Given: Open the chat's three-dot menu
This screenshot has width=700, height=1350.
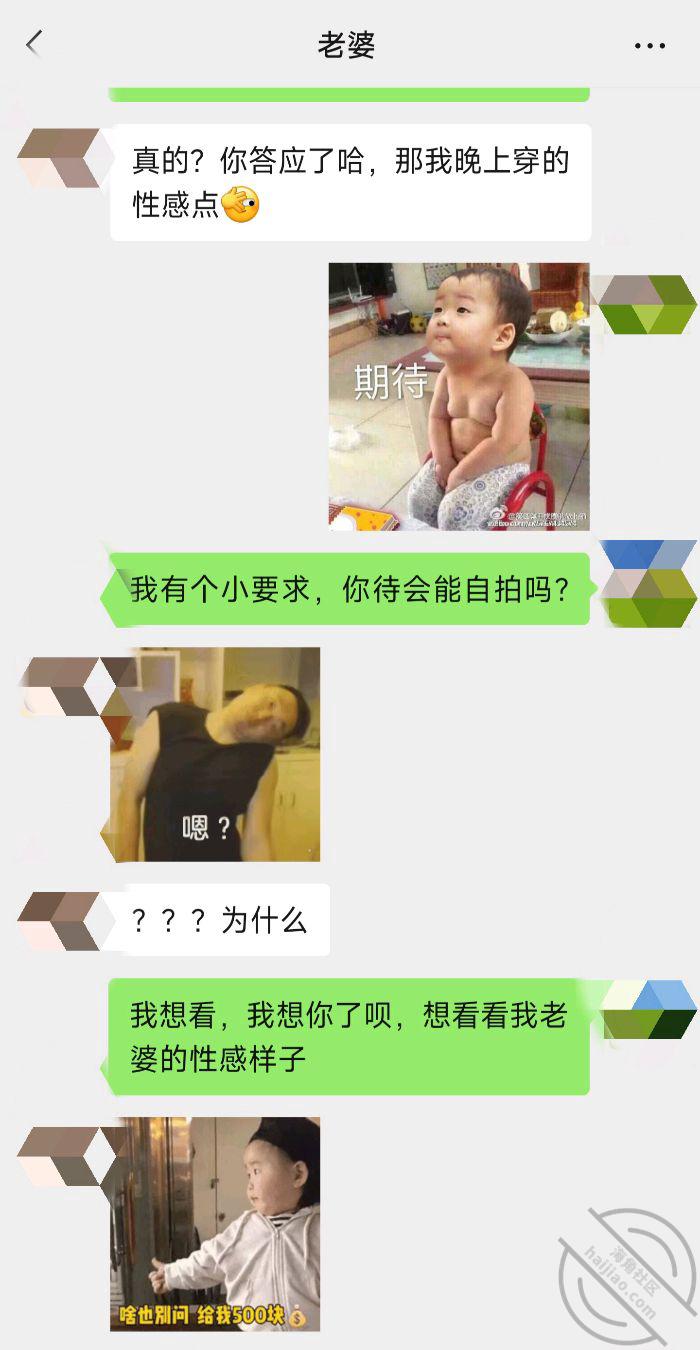Looking at the screenshot, I should [x=649, y=46].
